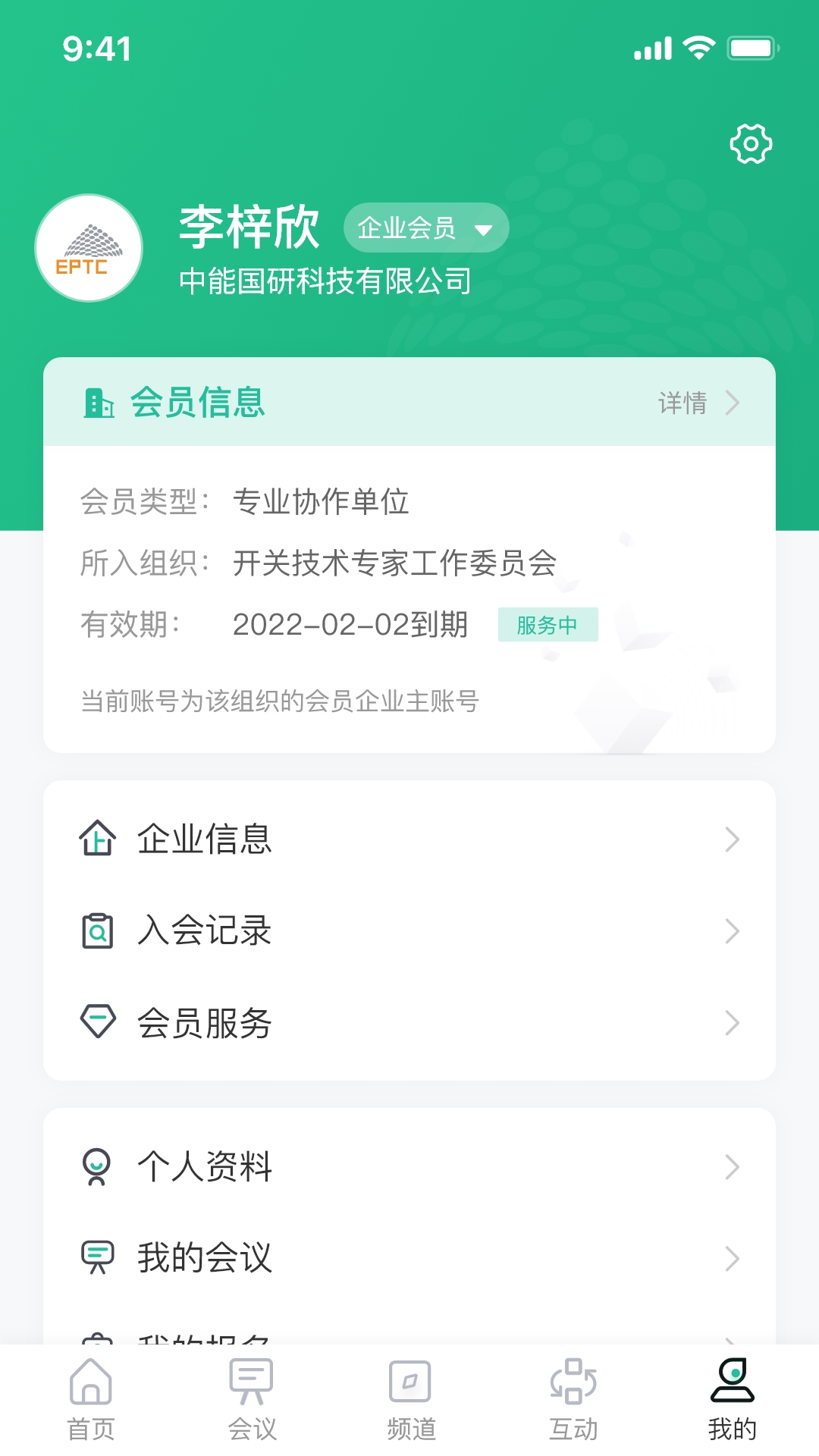
Task: Expand 会员信息 details with the 详情 chevron
Action: pos(698,403)
